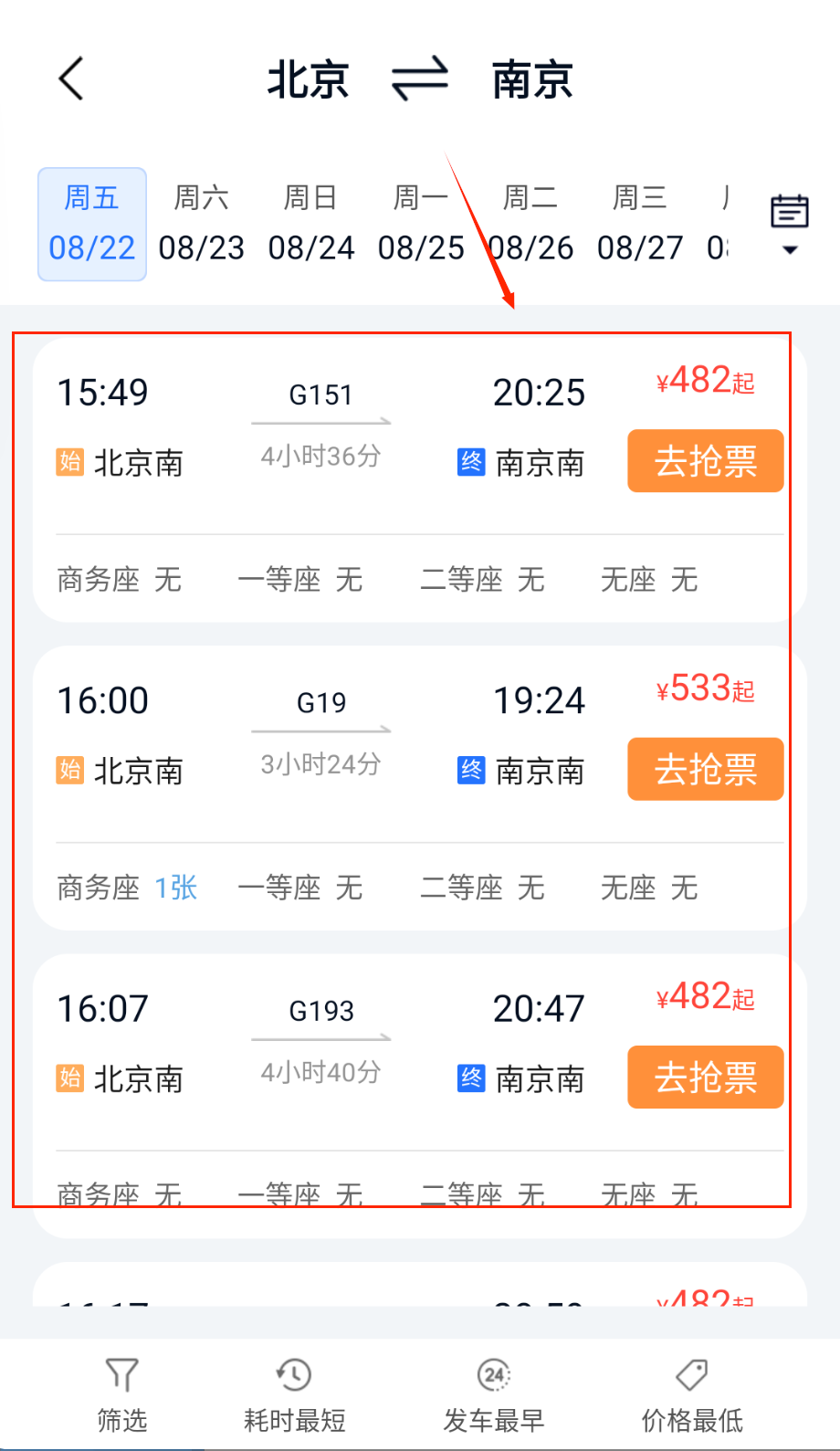Open the calendar date picker

coord(790,223)
